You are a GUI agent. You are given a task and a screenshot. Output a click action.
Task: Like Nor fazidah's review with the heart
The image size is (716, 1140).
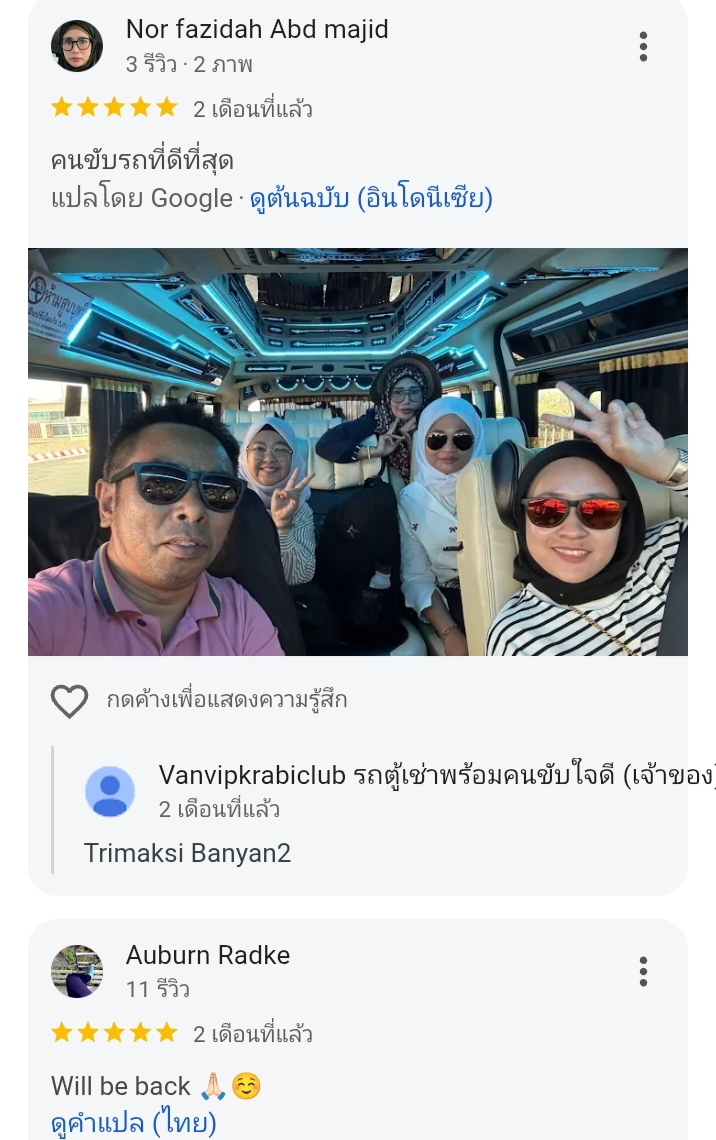70,701
